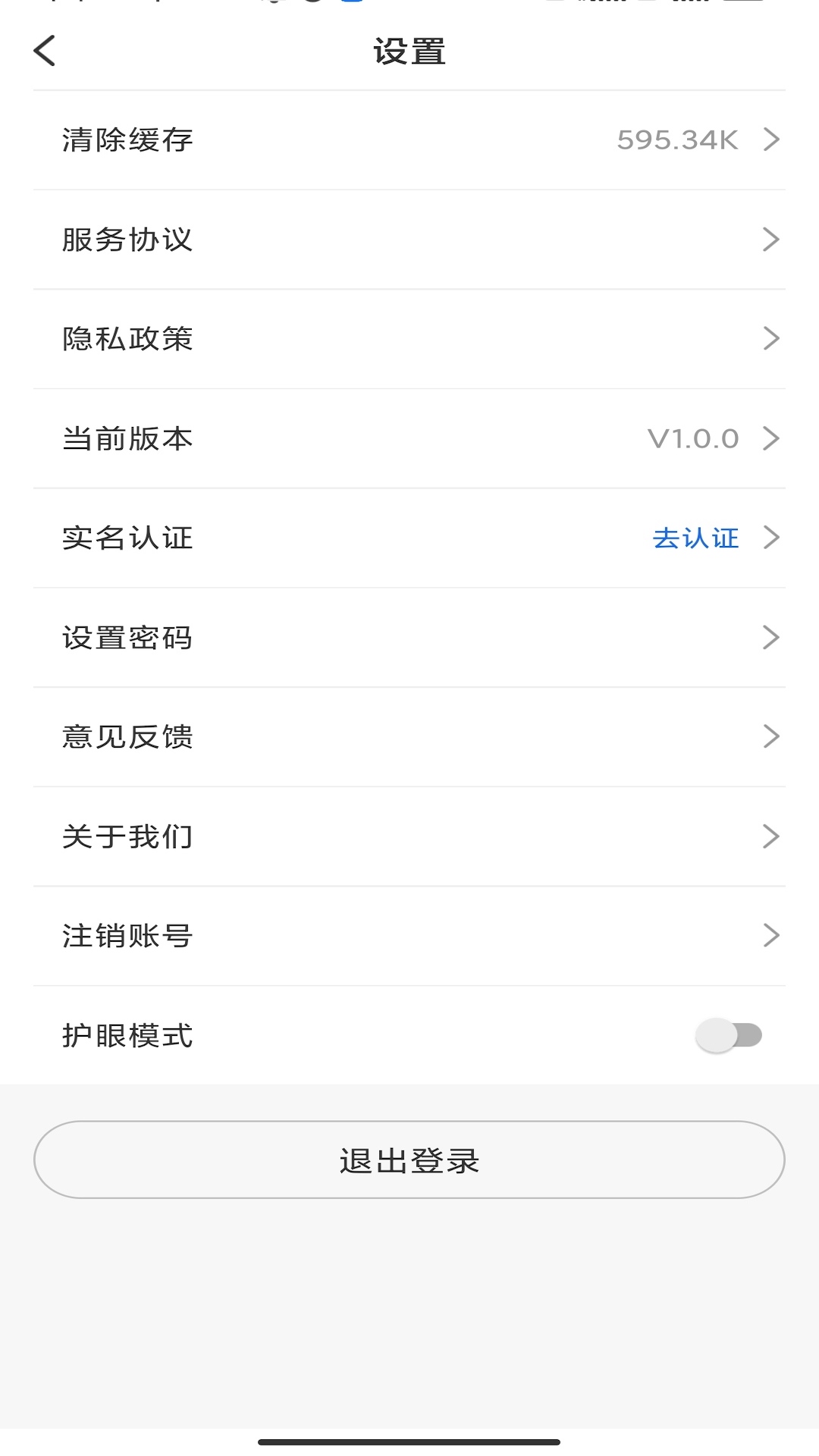Image resolution: width=819 pixels, height=1456 pixels.
Task: Open the 设置 page title area
Action: click(409, 52)
